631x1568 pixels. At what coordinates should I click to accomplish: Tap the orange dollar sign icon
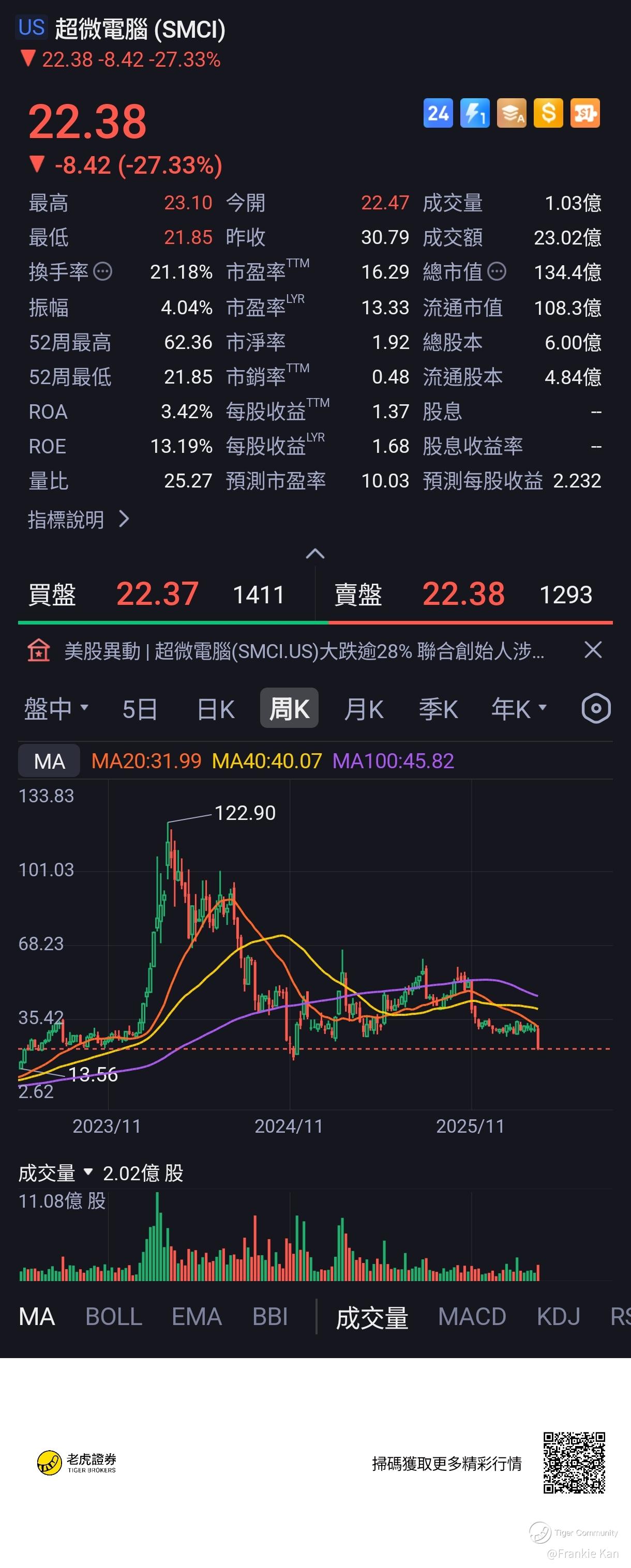pos(548,113)
